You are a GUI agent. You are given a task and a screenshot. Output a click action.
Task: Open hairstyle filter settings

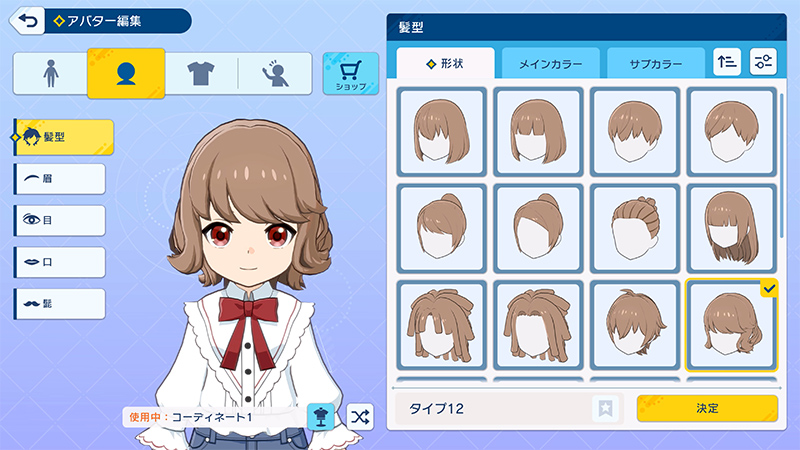(x=763, y=62)
